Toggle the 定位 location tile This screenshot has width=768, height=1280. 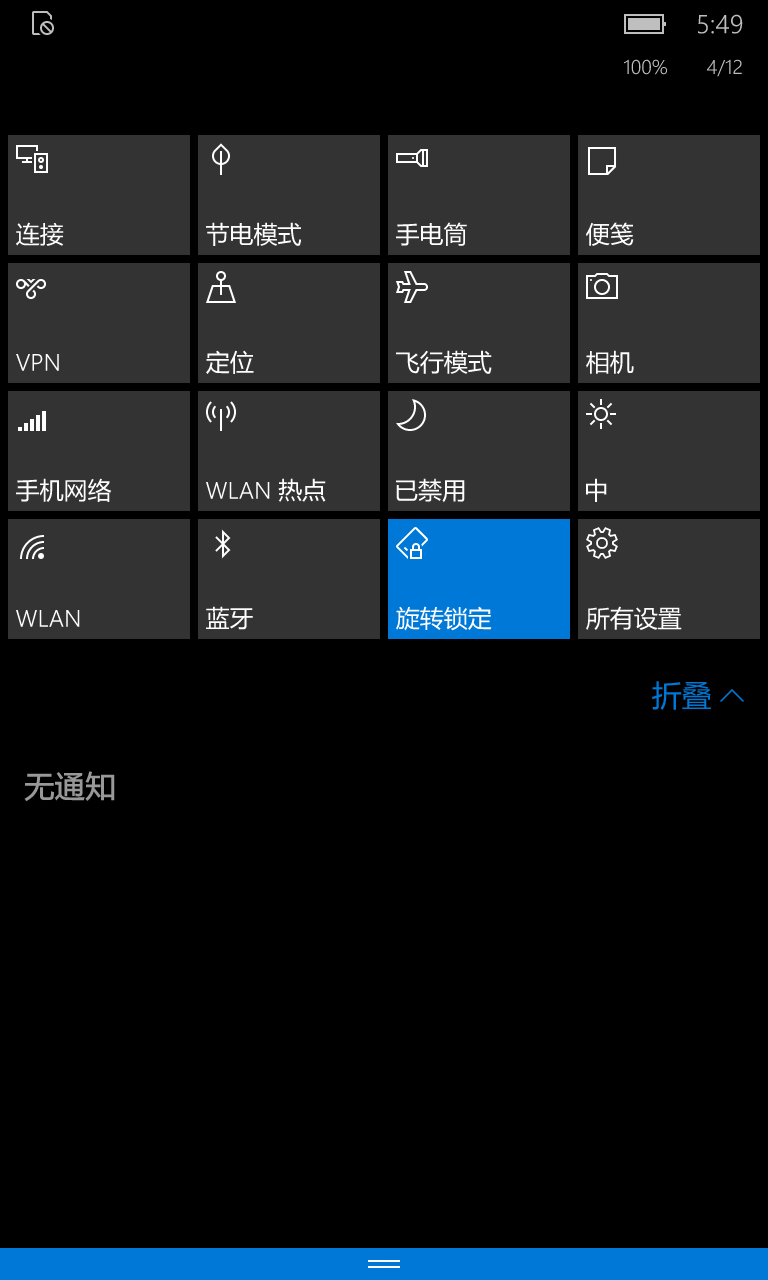pyautogui.click(x=289, y=323)
